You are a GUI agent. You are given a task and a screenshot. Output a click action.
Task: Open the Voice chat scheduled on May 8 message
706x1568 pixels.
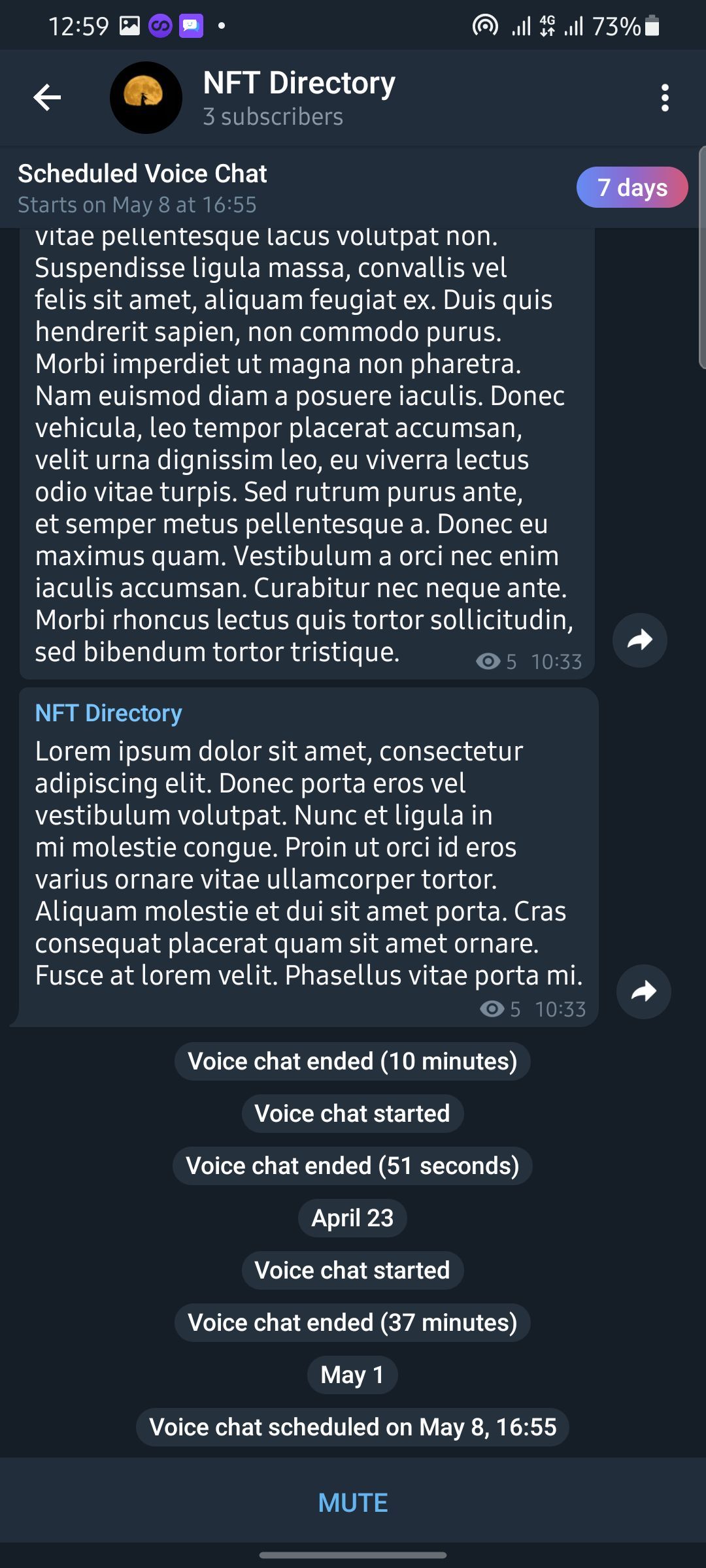[x=352, y=1427]
